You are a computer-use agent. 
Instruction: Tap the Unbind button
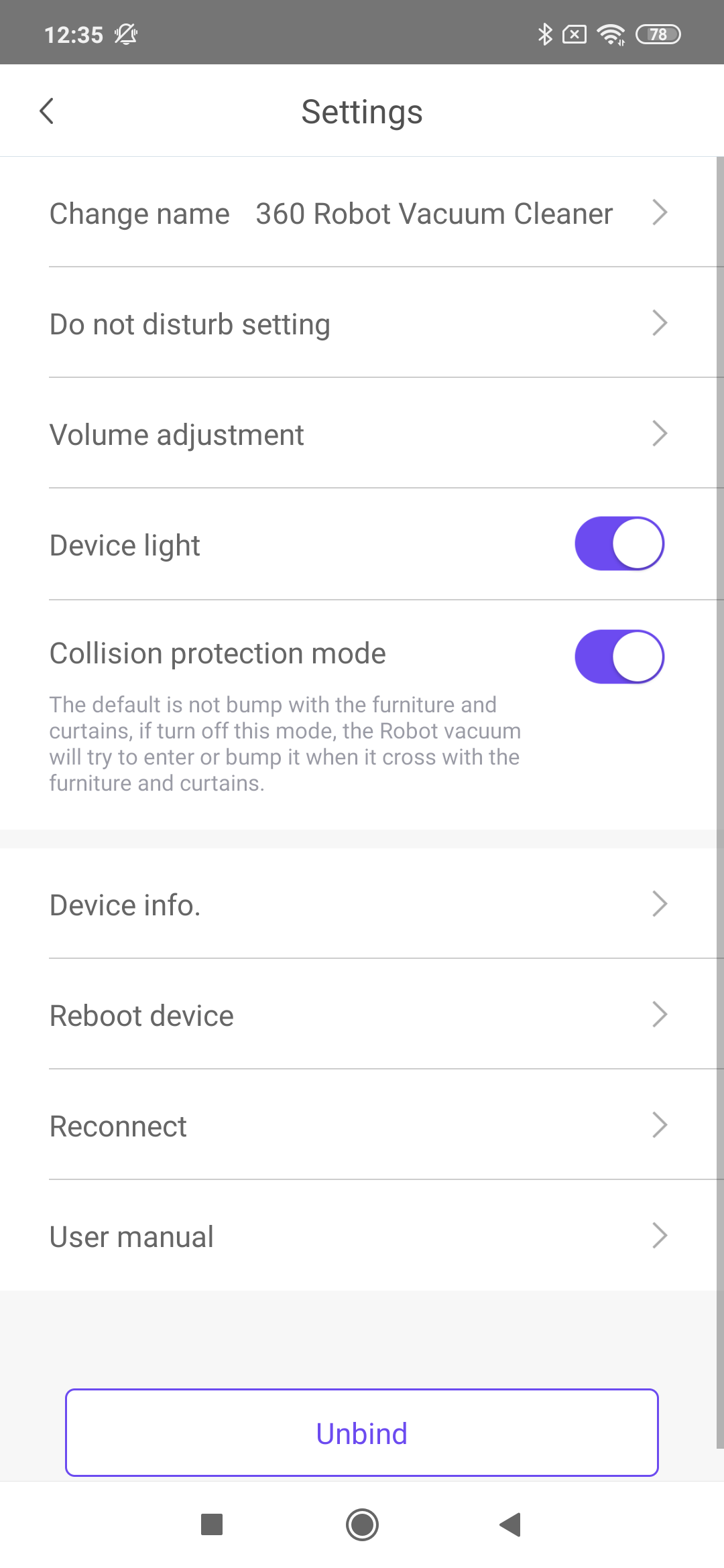coord(362,1433)
